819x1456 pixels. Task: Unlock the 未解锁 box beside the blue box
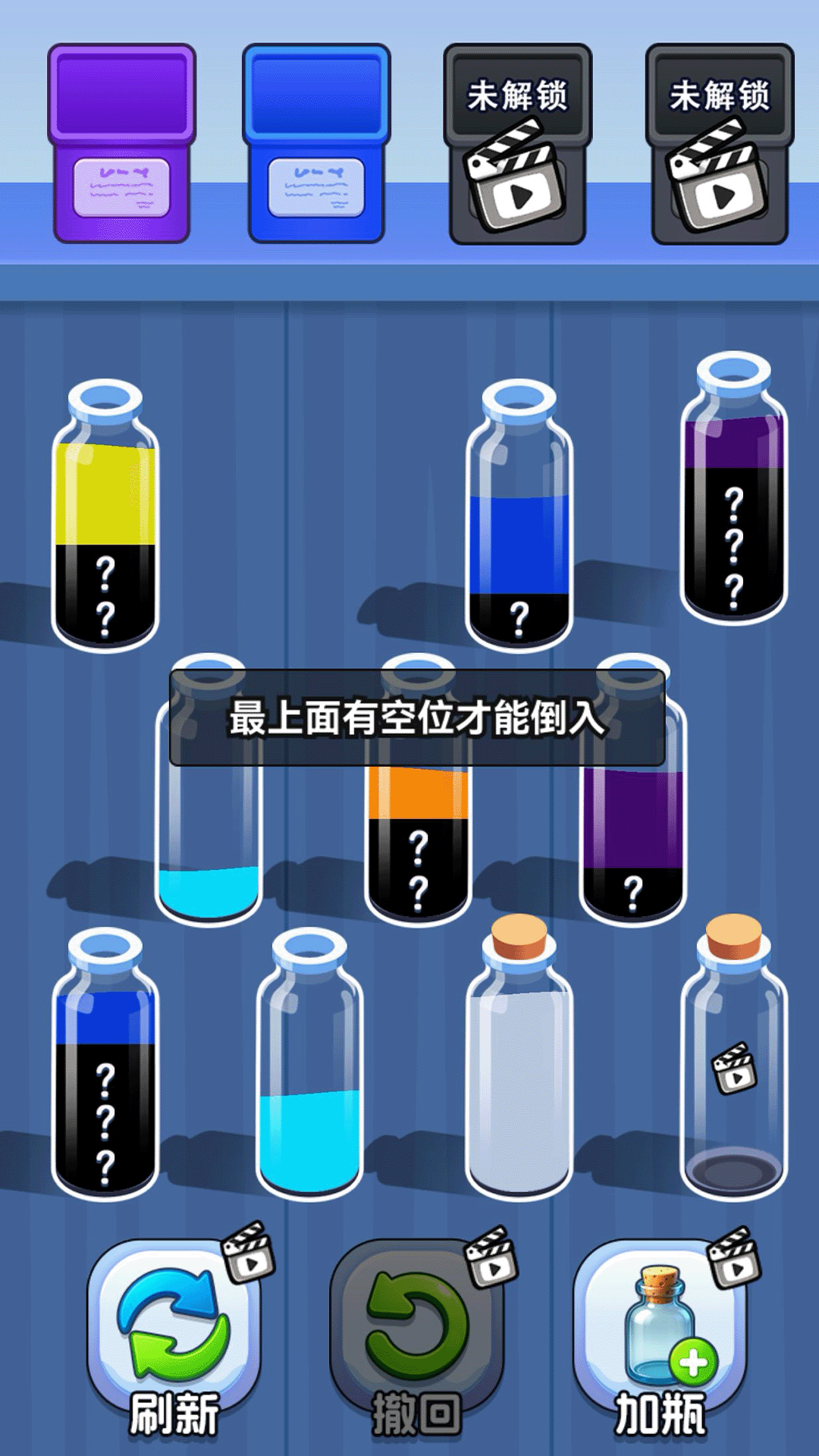(x=517, y=144)
